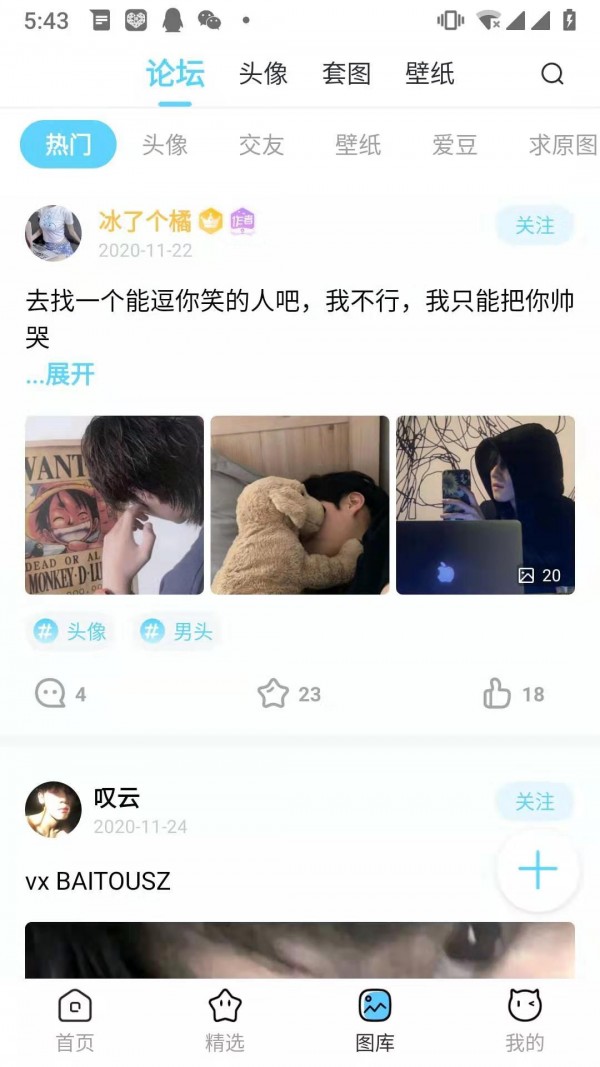This screenshot has width=600, height=1067.
Task: Expand the post text with 展开
Action: tap(61, 375)
